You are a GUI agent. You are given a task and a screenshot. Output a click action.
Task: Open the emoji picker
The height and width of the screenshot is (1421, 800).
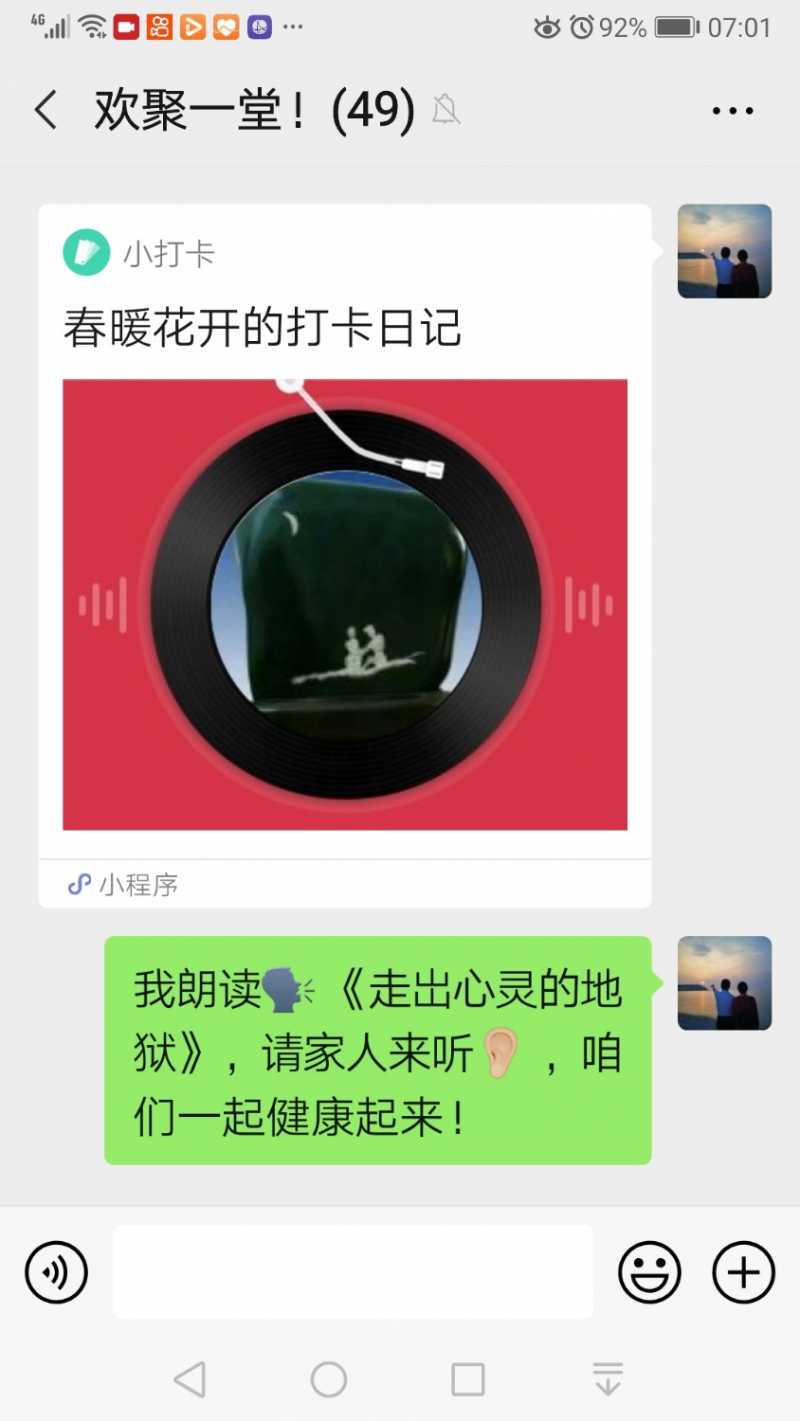649,1271
